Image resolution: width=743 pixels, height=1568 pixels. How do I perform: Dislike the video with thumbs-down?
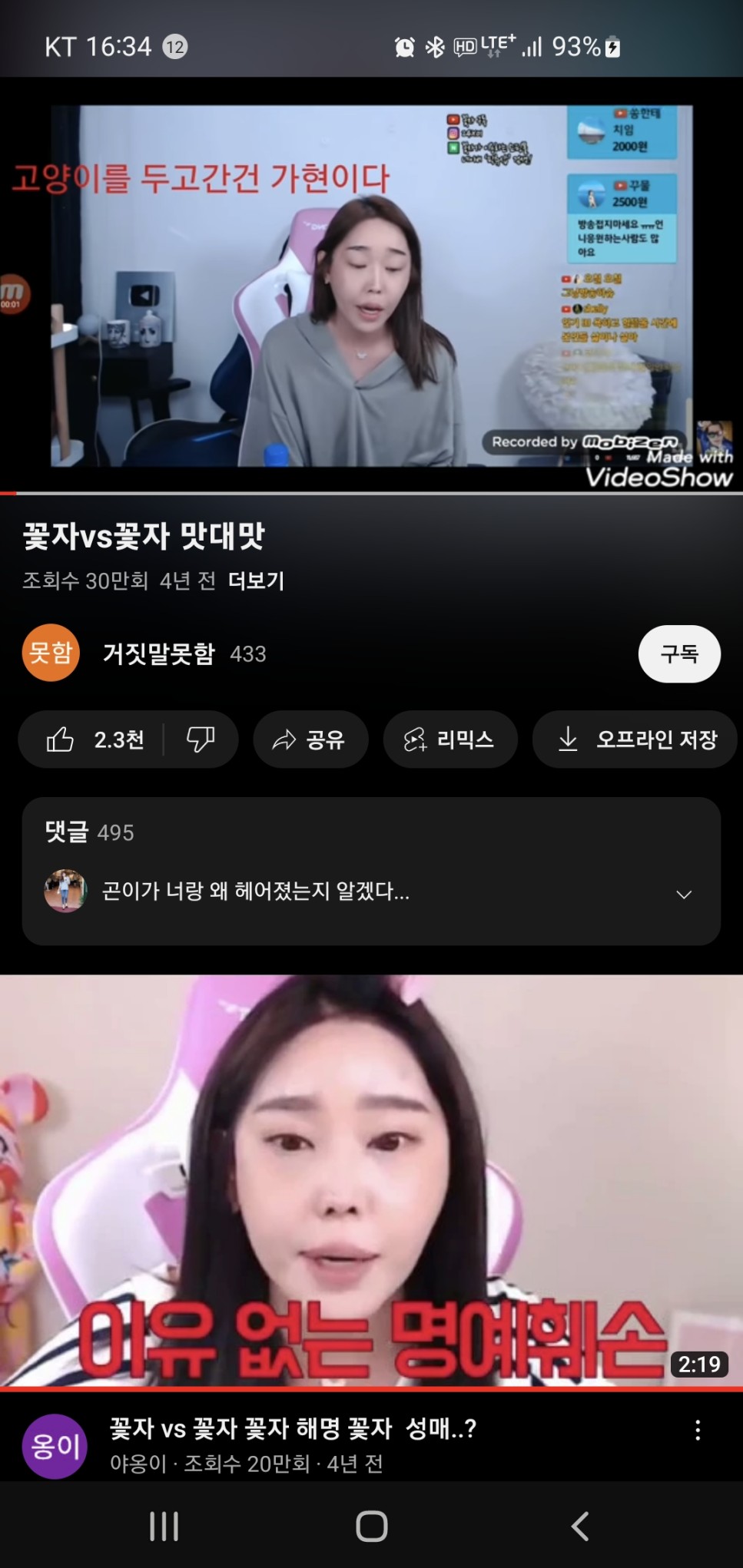click(x=201, y=739)
